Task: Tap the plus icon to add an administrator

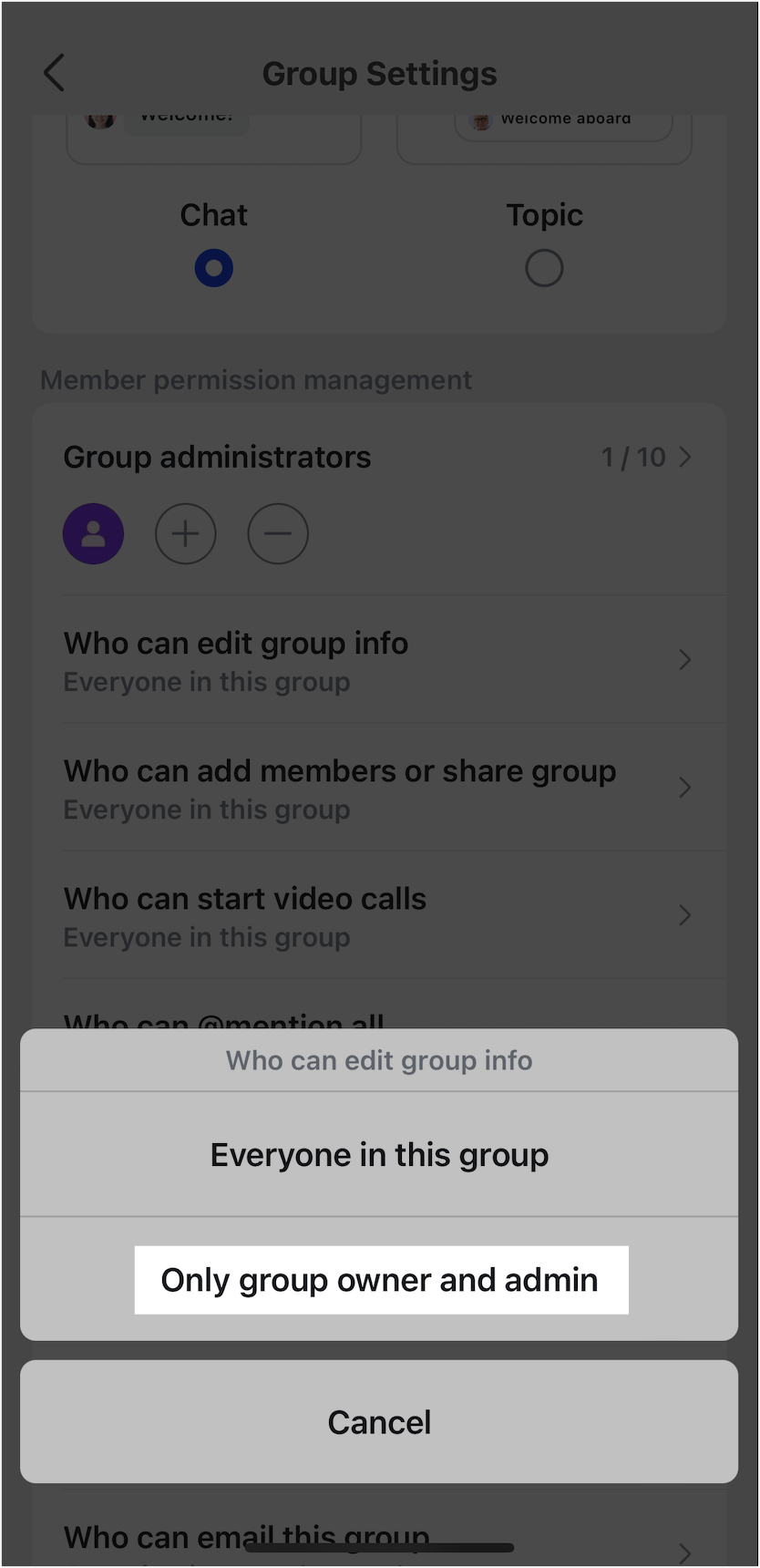Action: tap(185, 534)
